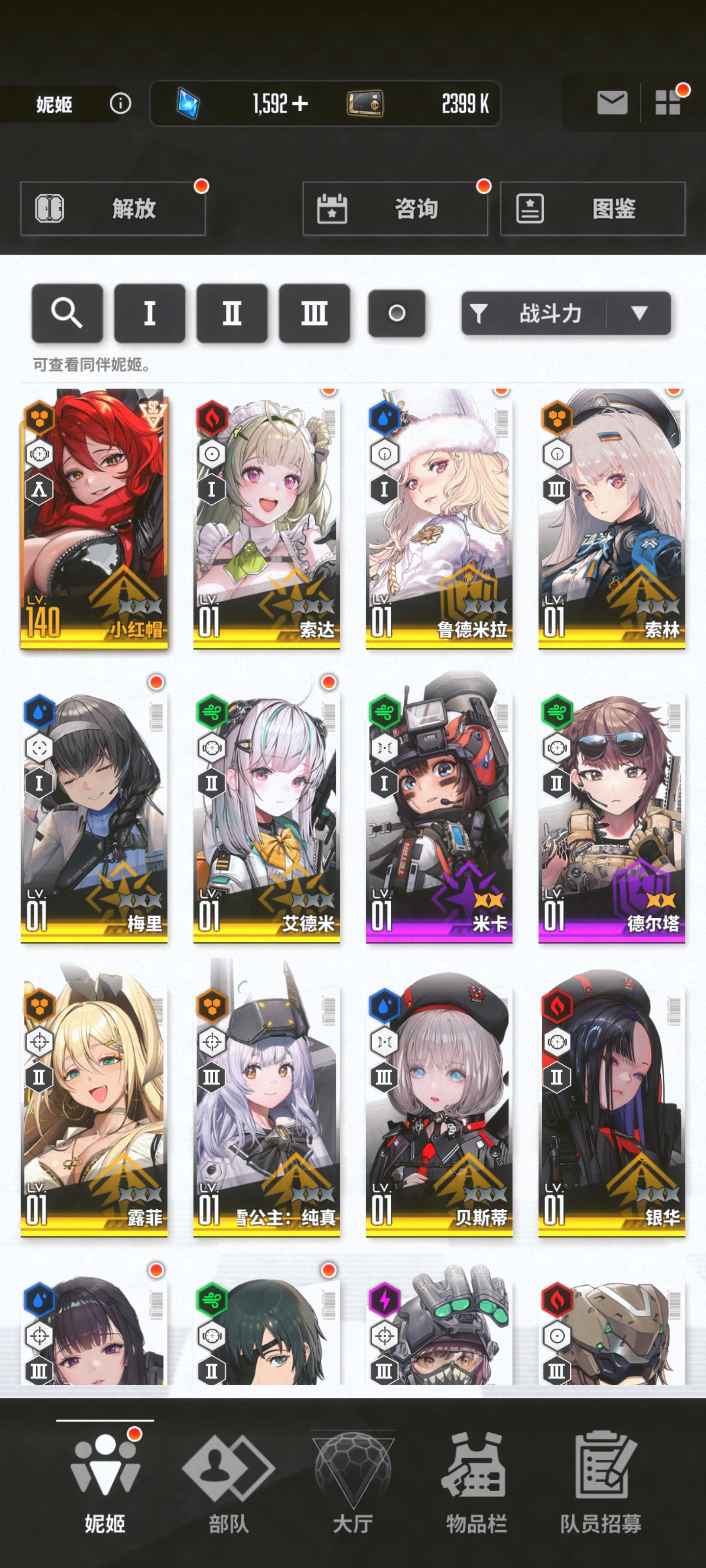This screenshot has height=1568, width=706.
Task: Open character card 小红帽
Action: pyautogui.click(x=94, y=518)
